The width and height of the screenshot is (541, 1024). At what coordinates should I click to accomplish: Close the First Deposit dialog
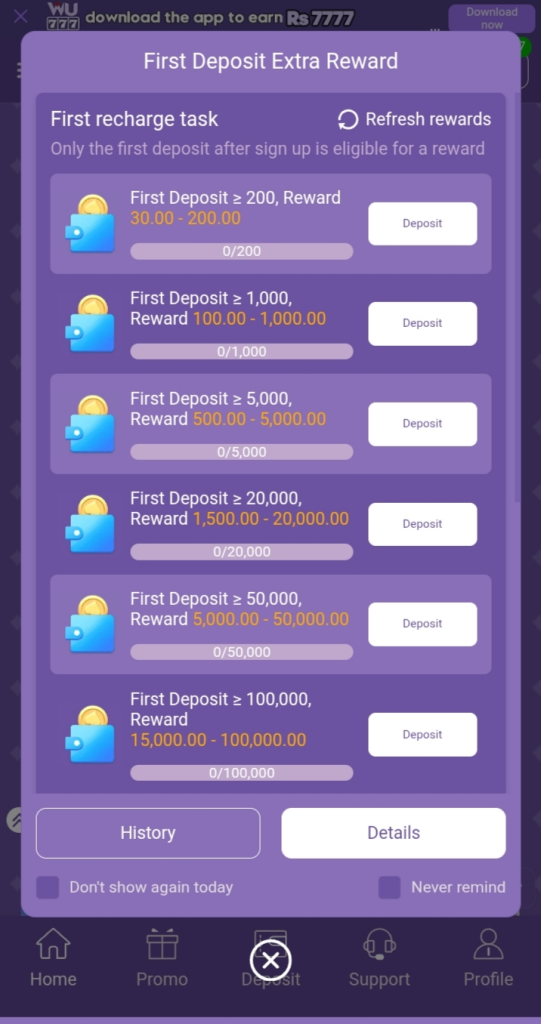[x=270, y=961]
